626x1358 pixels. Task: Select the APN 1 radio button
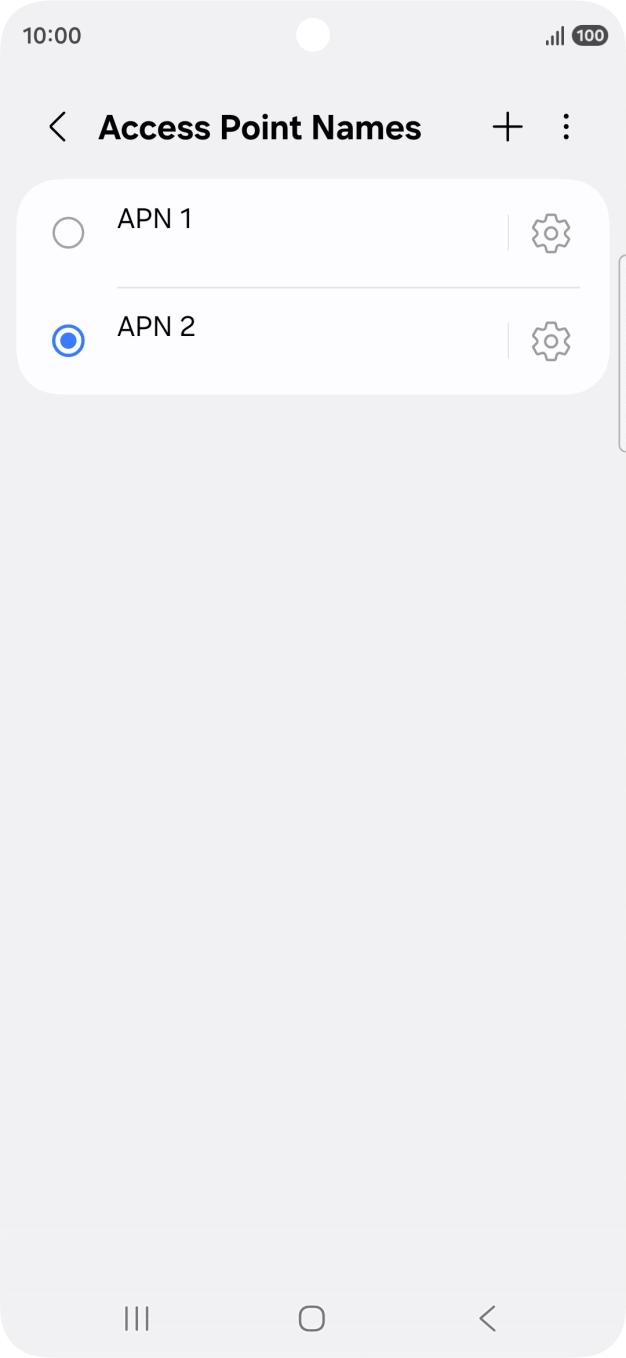click(x=68, y=233)
